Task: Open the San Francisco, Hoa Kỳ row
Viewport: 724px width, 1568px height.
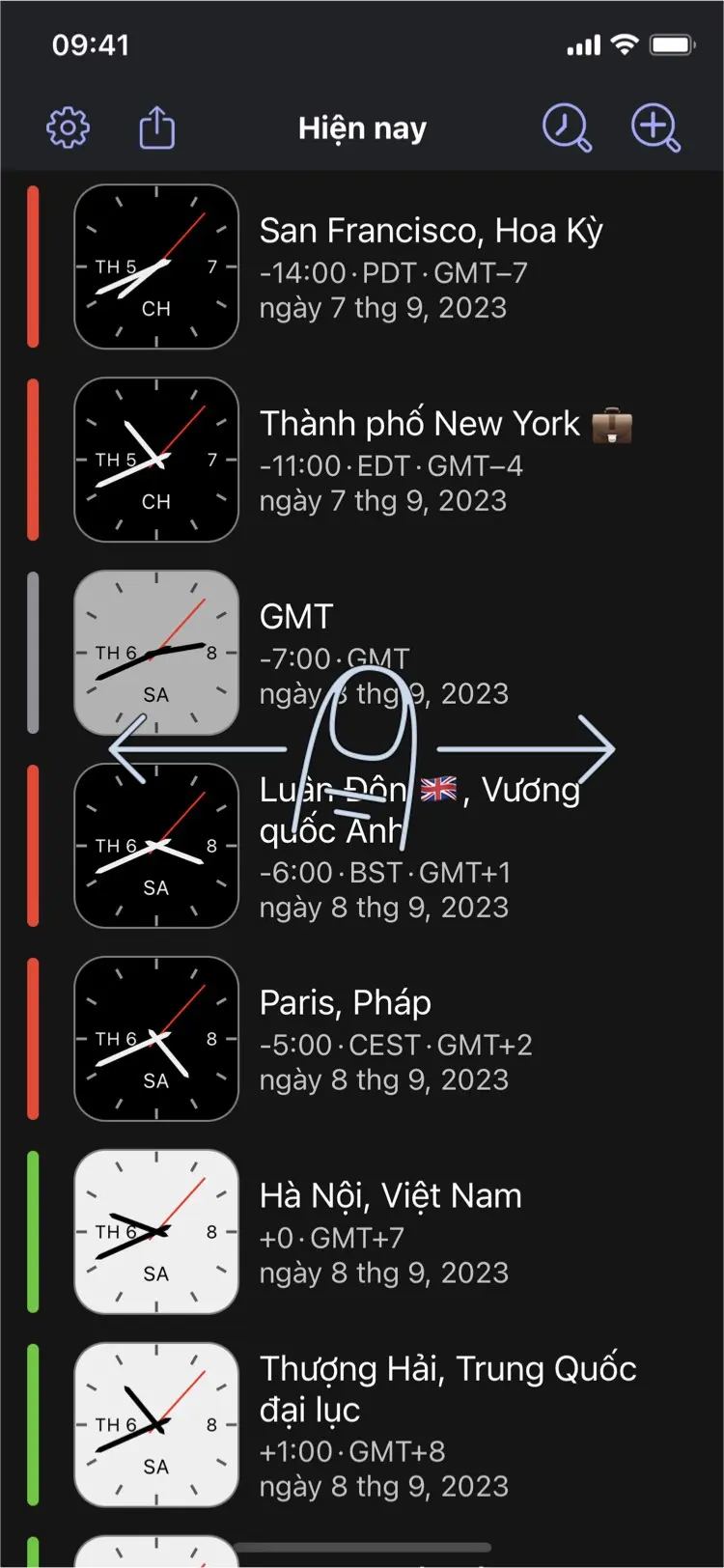Action: (x=430, y=267)
